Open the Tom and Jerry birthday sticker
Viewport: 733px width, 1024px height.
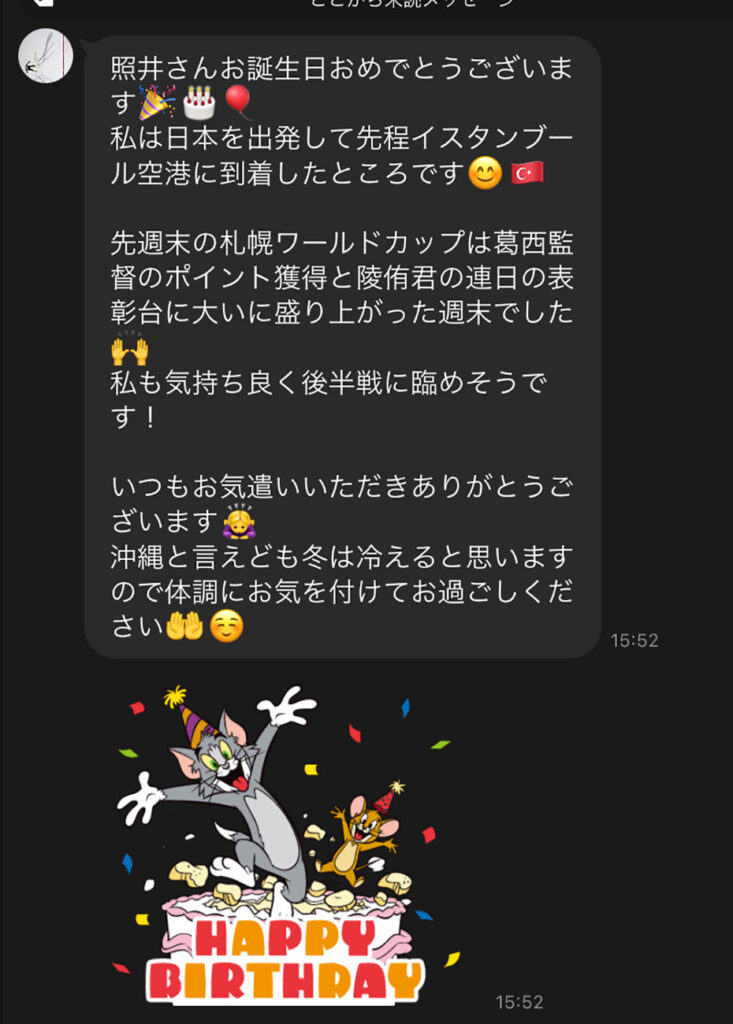[x=286, y=845]
